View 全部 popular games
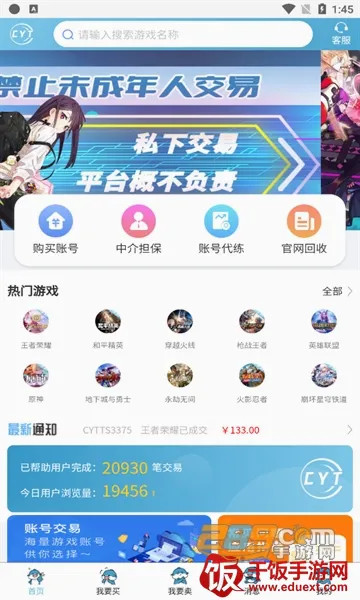The height and width of the screenshot is (600, 360). pyautogui.click(x=337, y=291)
